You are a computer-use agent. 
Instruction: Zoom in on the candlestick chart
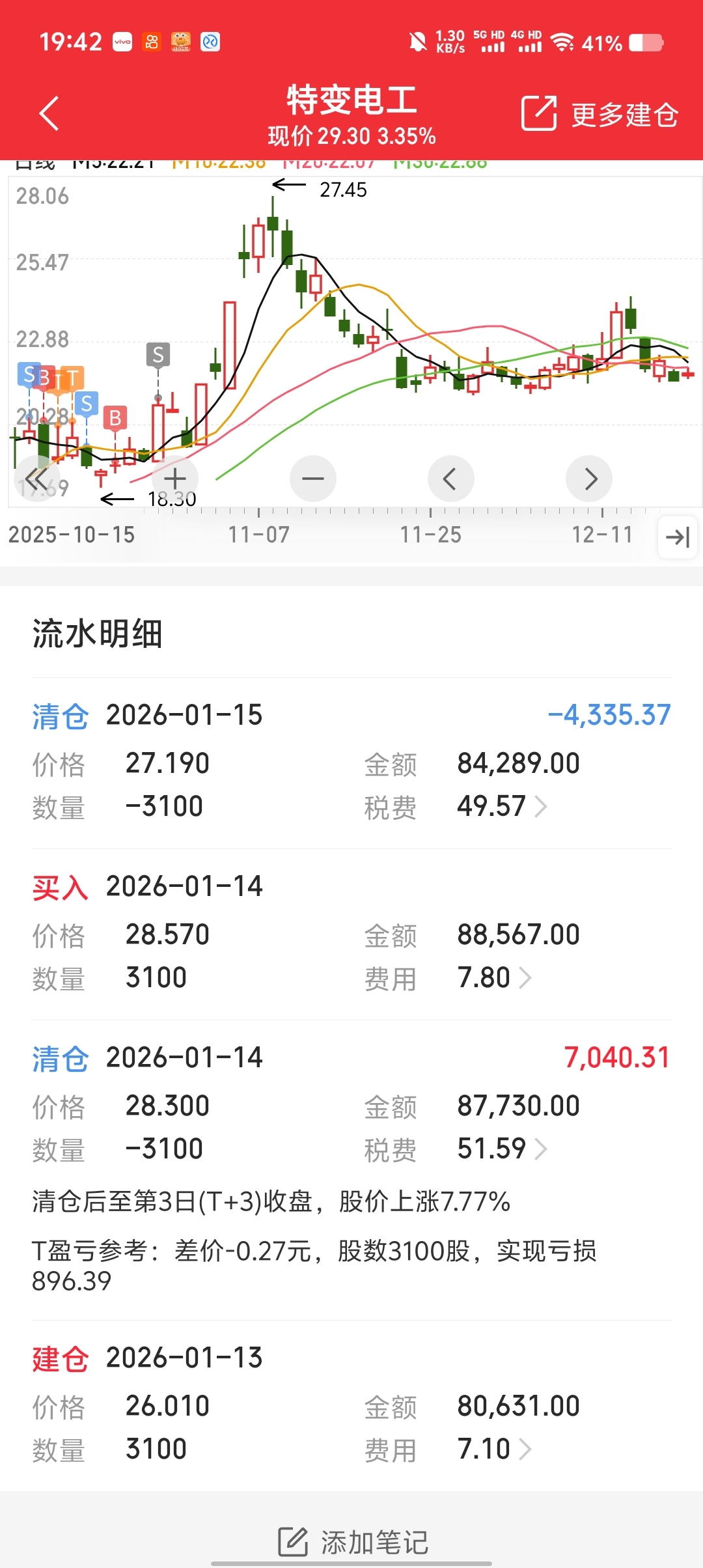(x=175, y=479)
